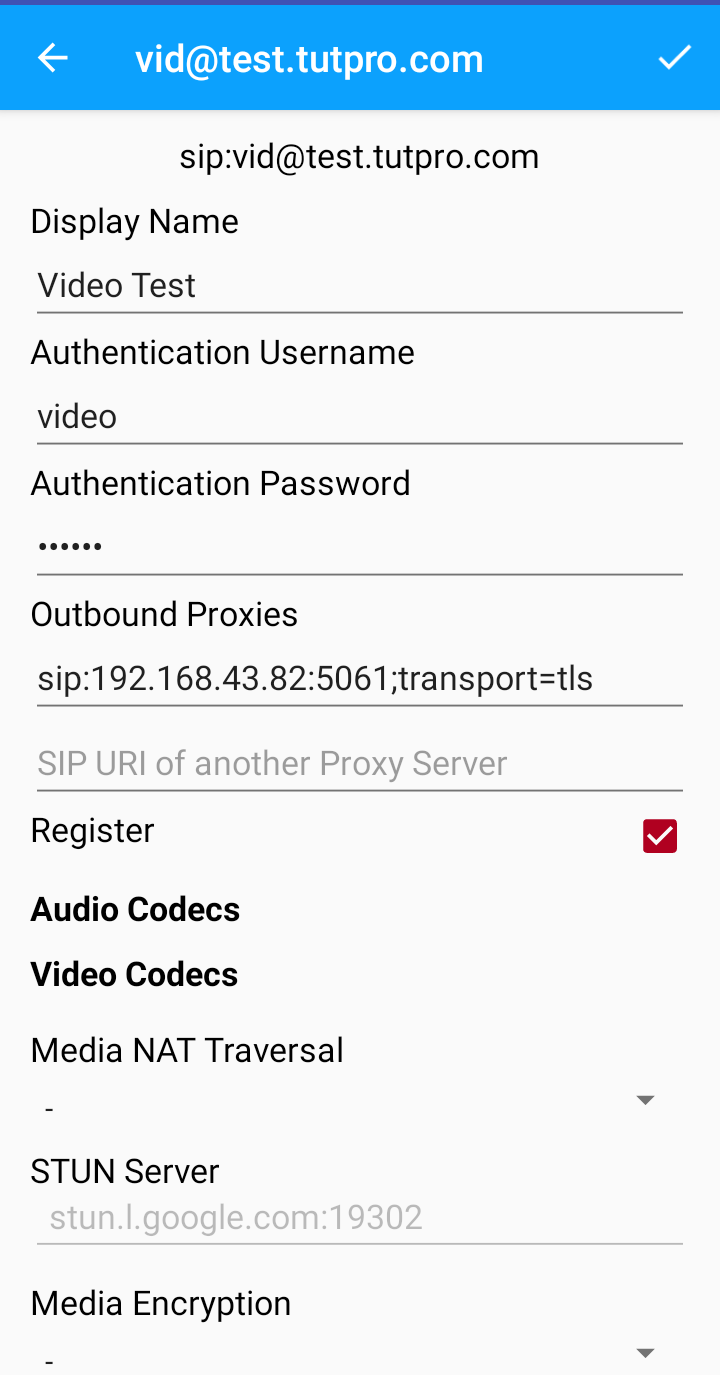This screenshot has width=720, height=1375.
Task: Tap the STUN Server field
Action: 359,1218
